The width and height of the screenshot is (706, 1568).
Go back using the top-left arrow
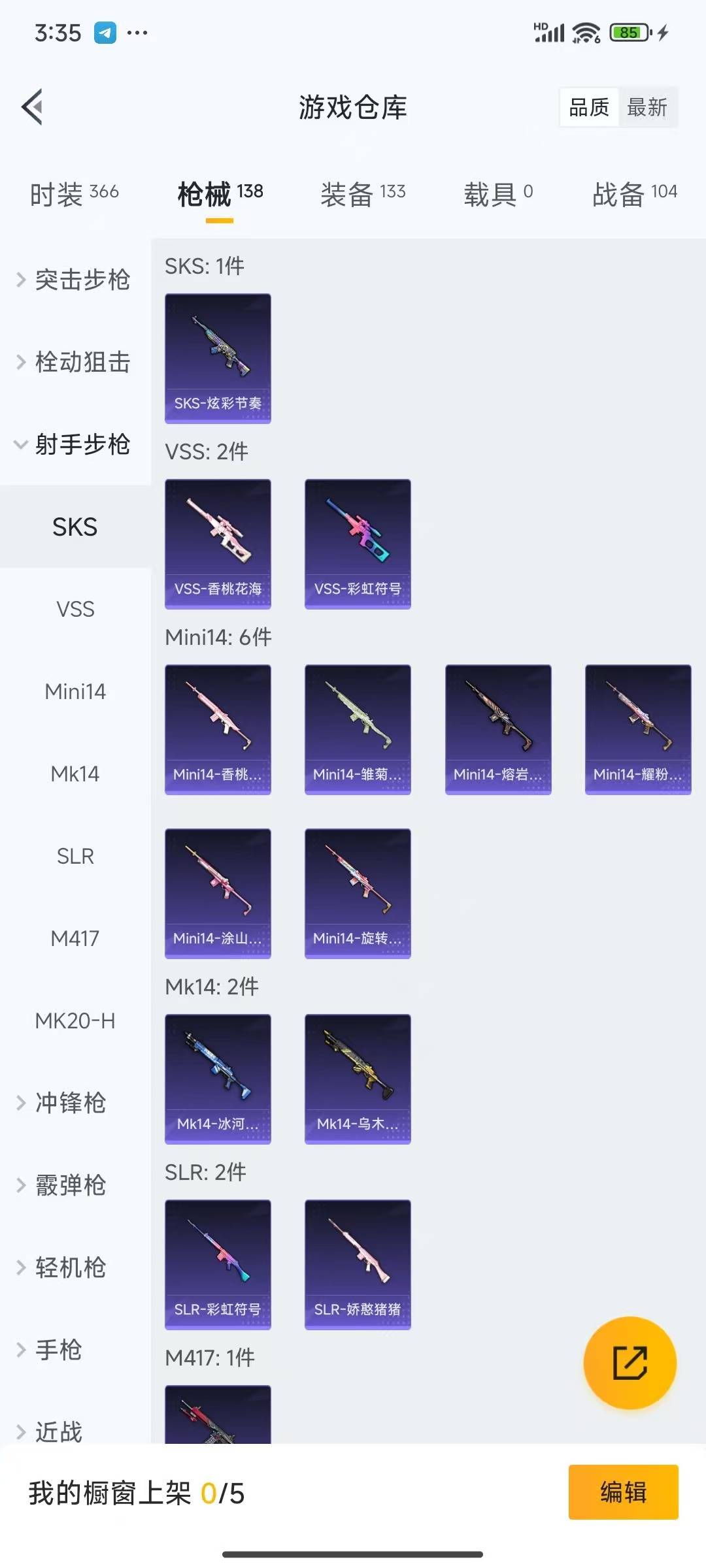[32, 106]
